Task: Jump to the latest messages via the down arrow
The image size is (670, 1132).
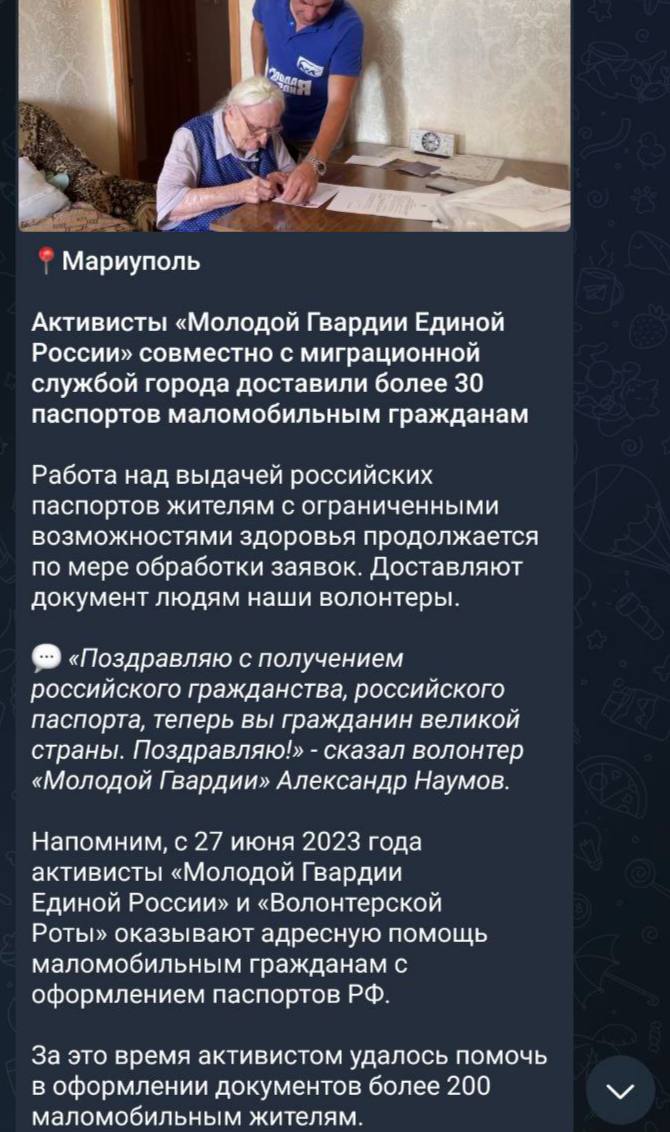Action: (x=620, y=1089)
